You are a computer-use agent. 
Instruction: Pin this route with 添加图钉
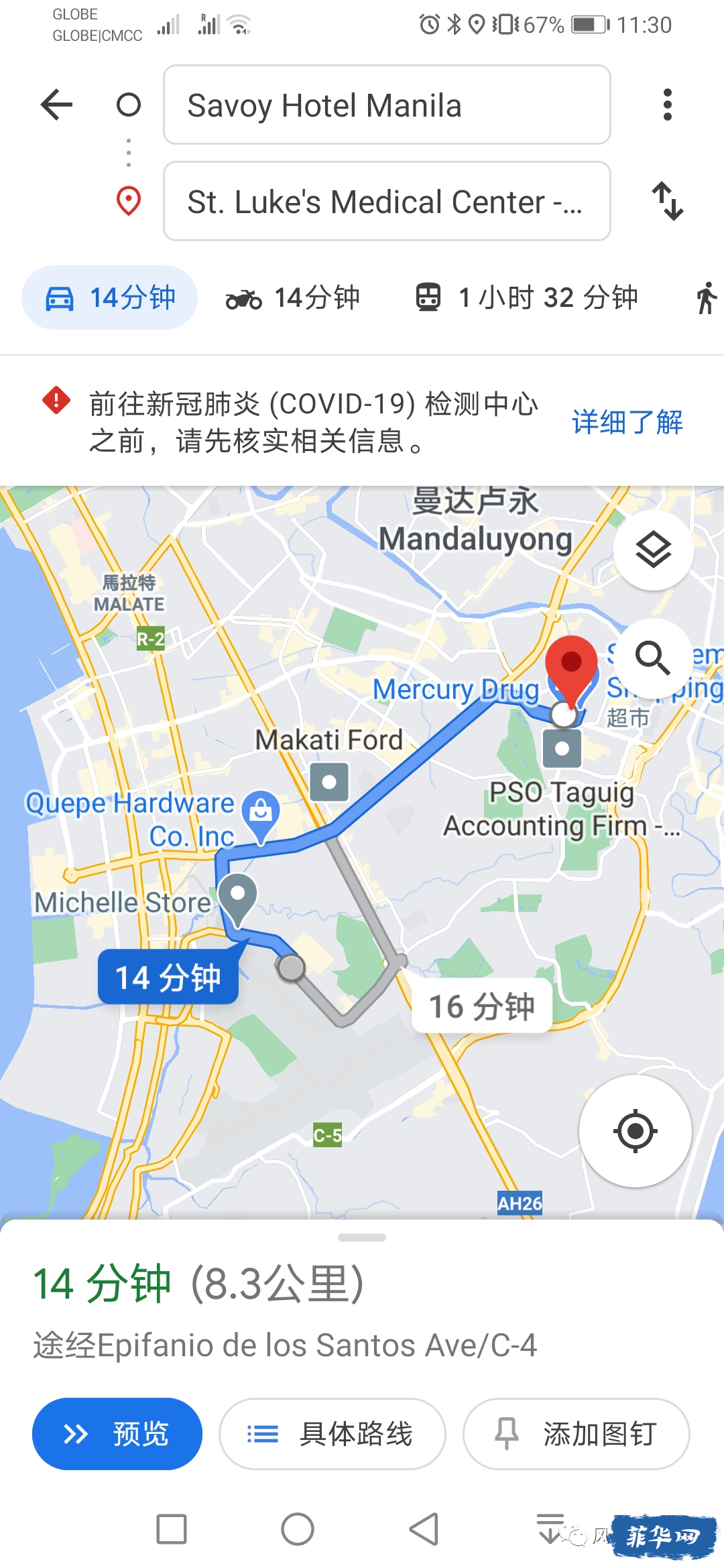[576, 1434]
